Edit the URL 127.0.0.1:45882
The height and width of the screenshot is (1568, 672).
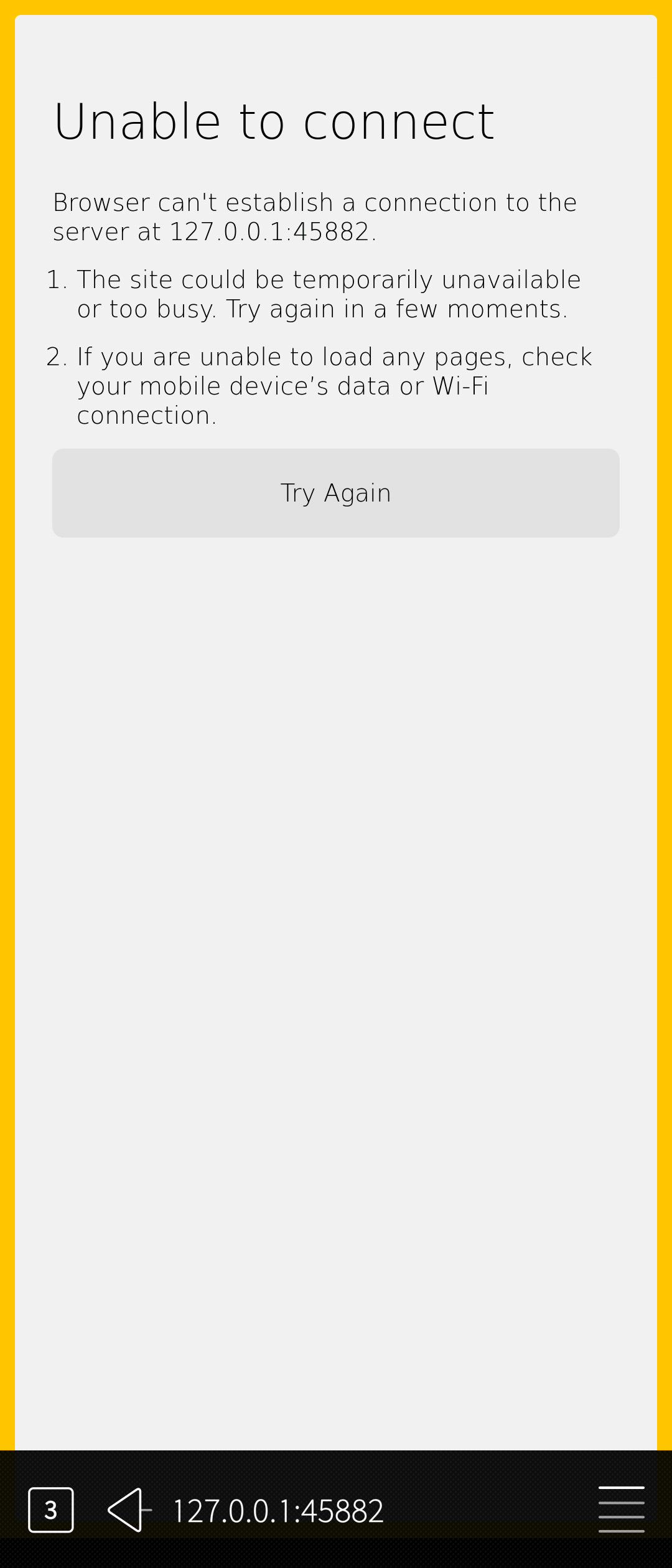(278, 1511)
